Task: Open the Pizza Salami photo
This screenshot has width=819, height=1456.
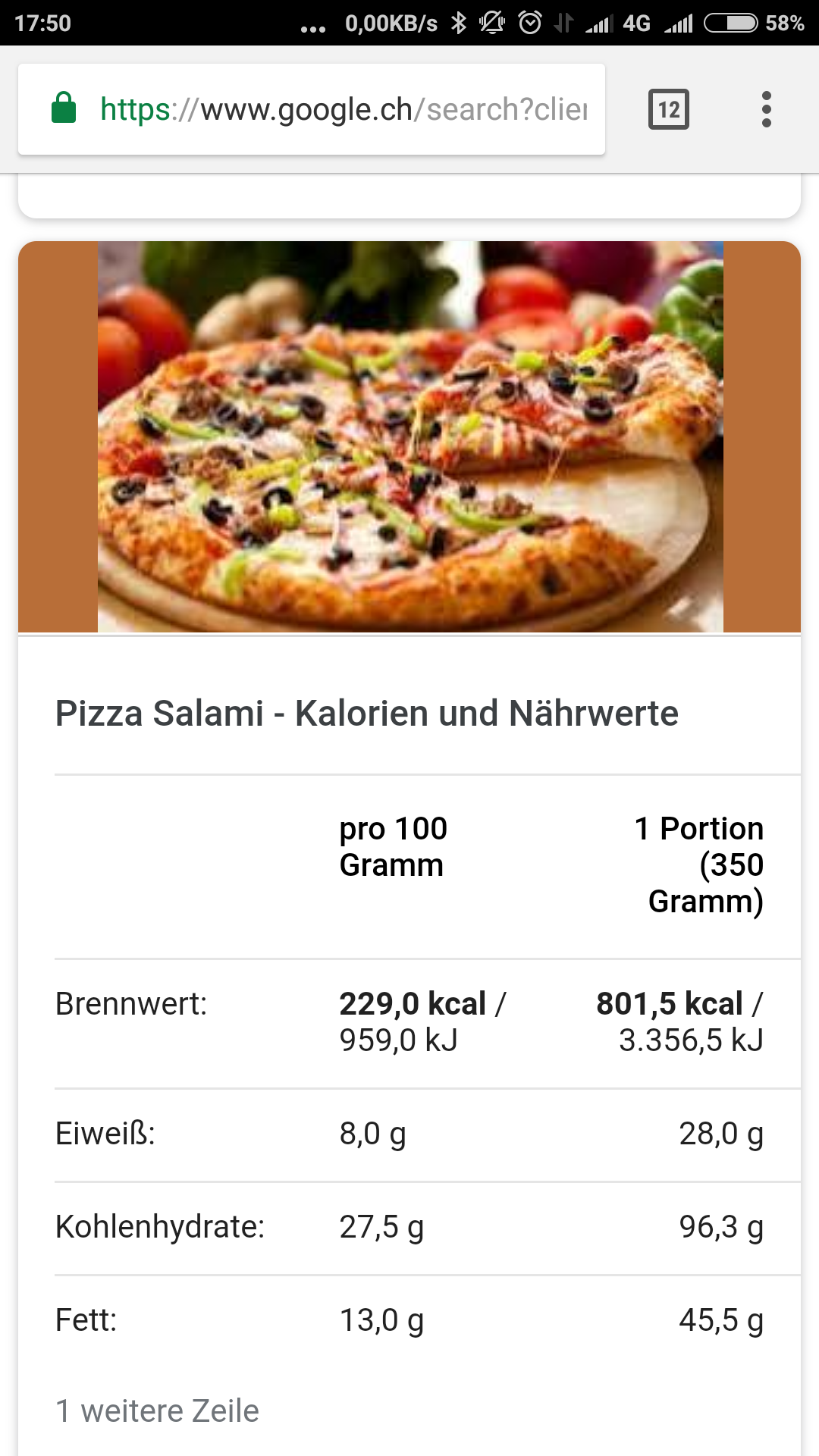Action: 409,437
